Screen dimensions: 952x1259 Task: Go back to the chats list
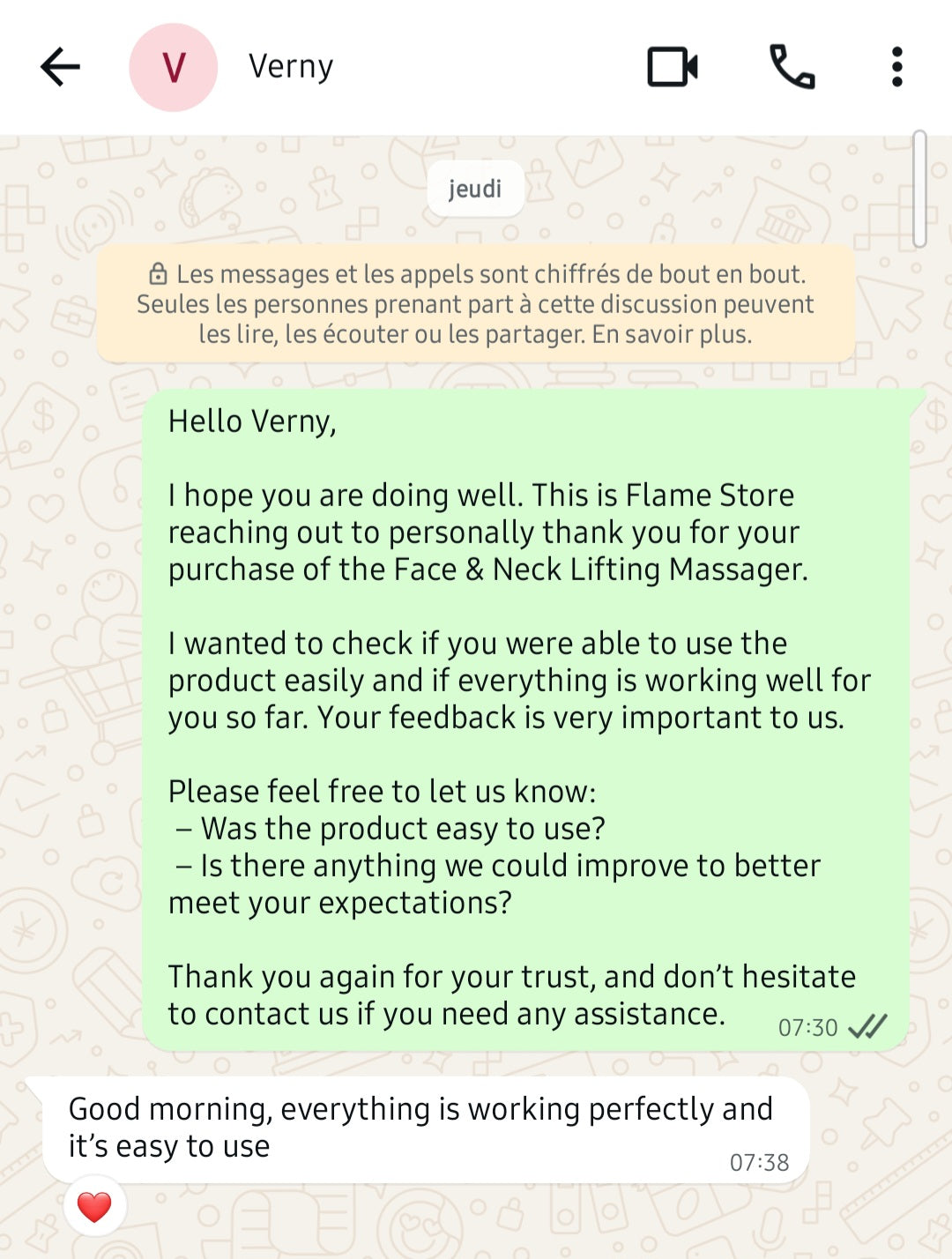(x=60, y=67)
